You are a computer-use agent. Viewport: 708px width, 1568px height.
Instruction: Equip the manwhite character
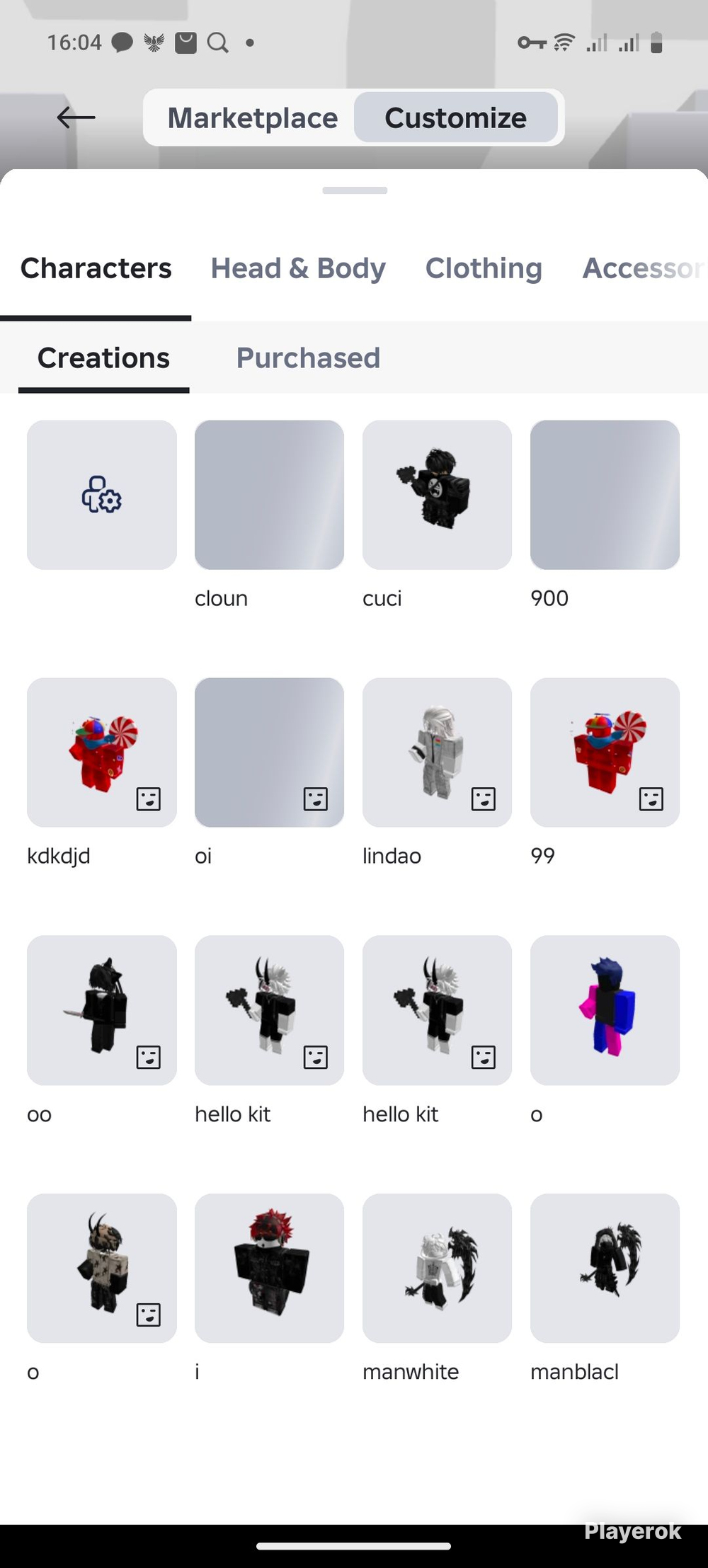pos(437,1268)
